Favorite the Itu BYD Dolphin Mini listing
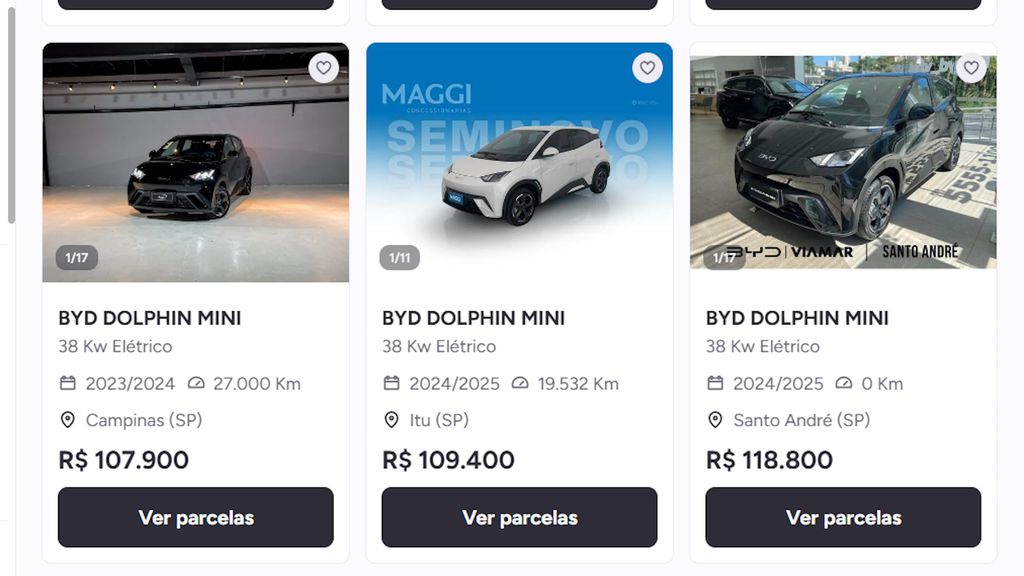 pos(647,68)
